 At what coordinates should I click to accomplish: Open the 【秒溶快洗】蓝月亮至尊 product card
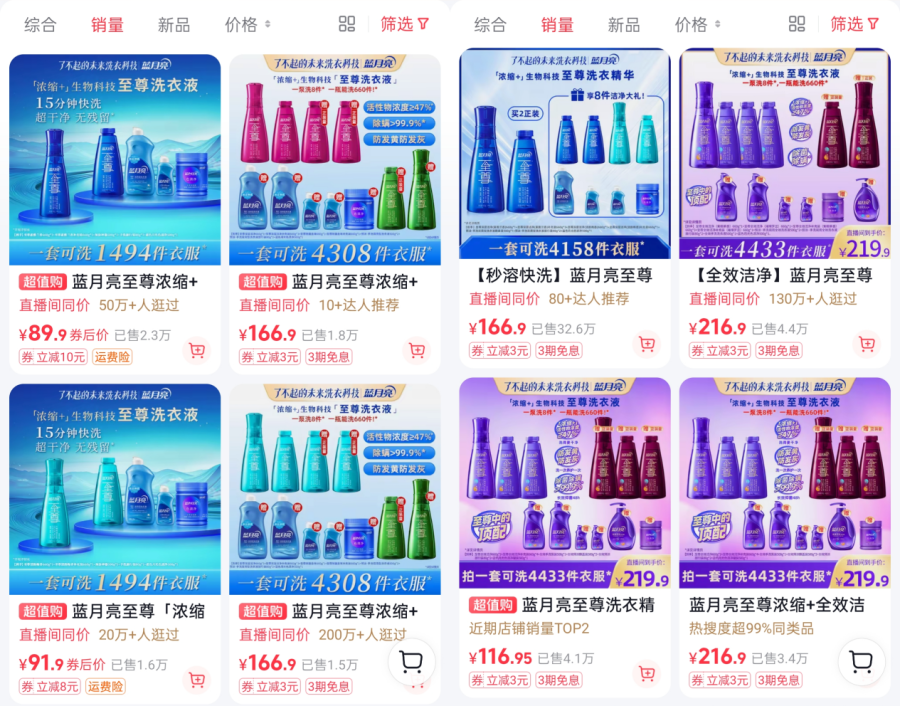coord(565,155)
